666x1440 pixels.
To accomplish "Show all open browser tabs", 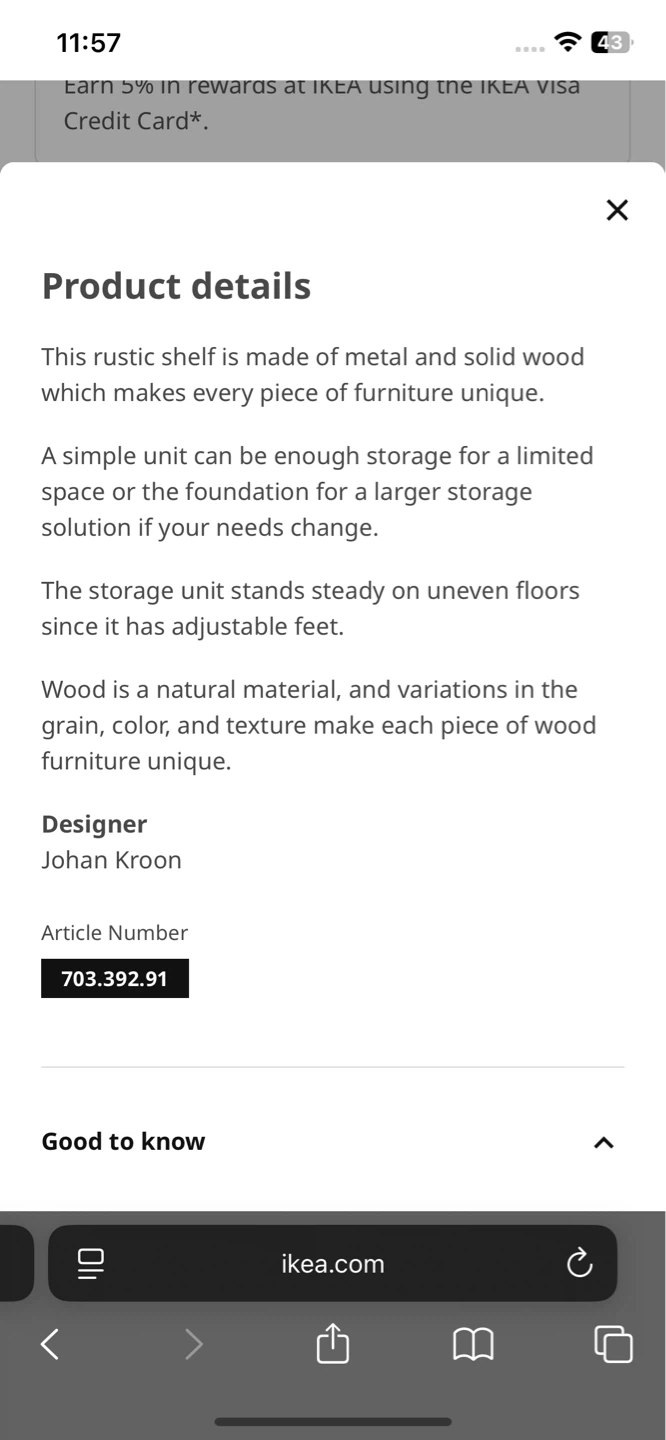I will pyautogui.click(x=614, y=1344).
